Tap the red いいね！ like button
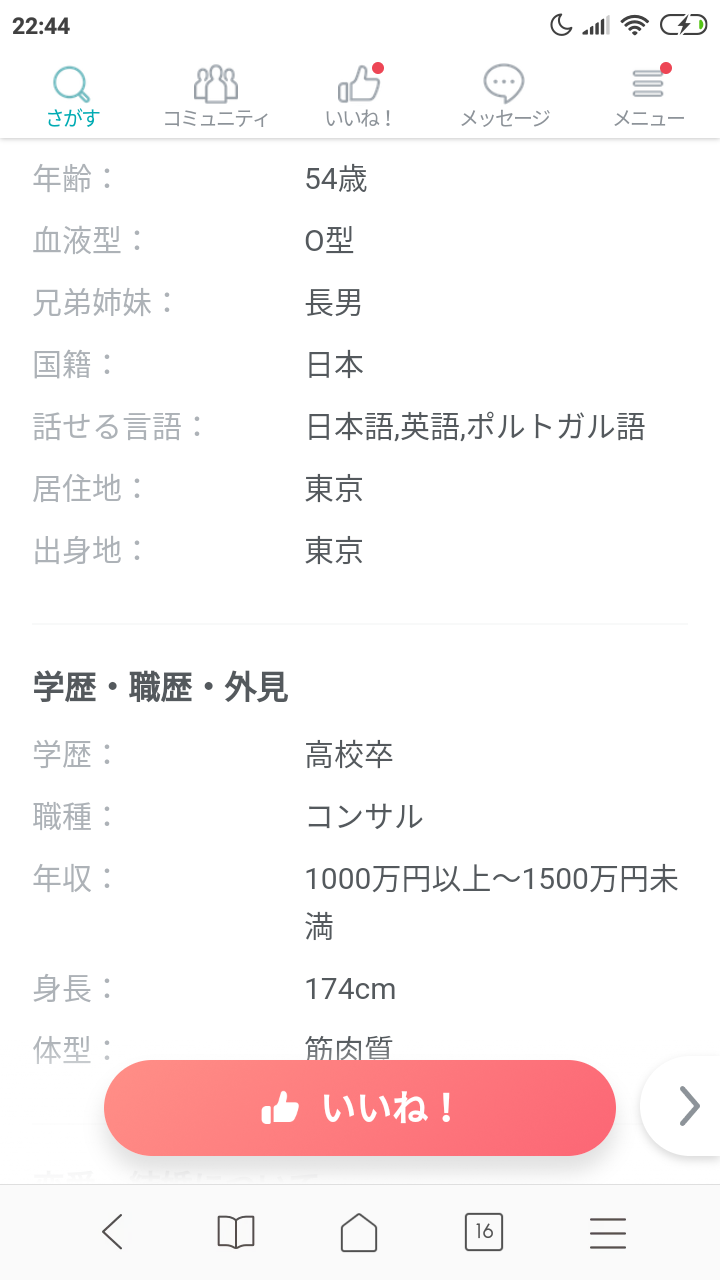 point(360,1108)
